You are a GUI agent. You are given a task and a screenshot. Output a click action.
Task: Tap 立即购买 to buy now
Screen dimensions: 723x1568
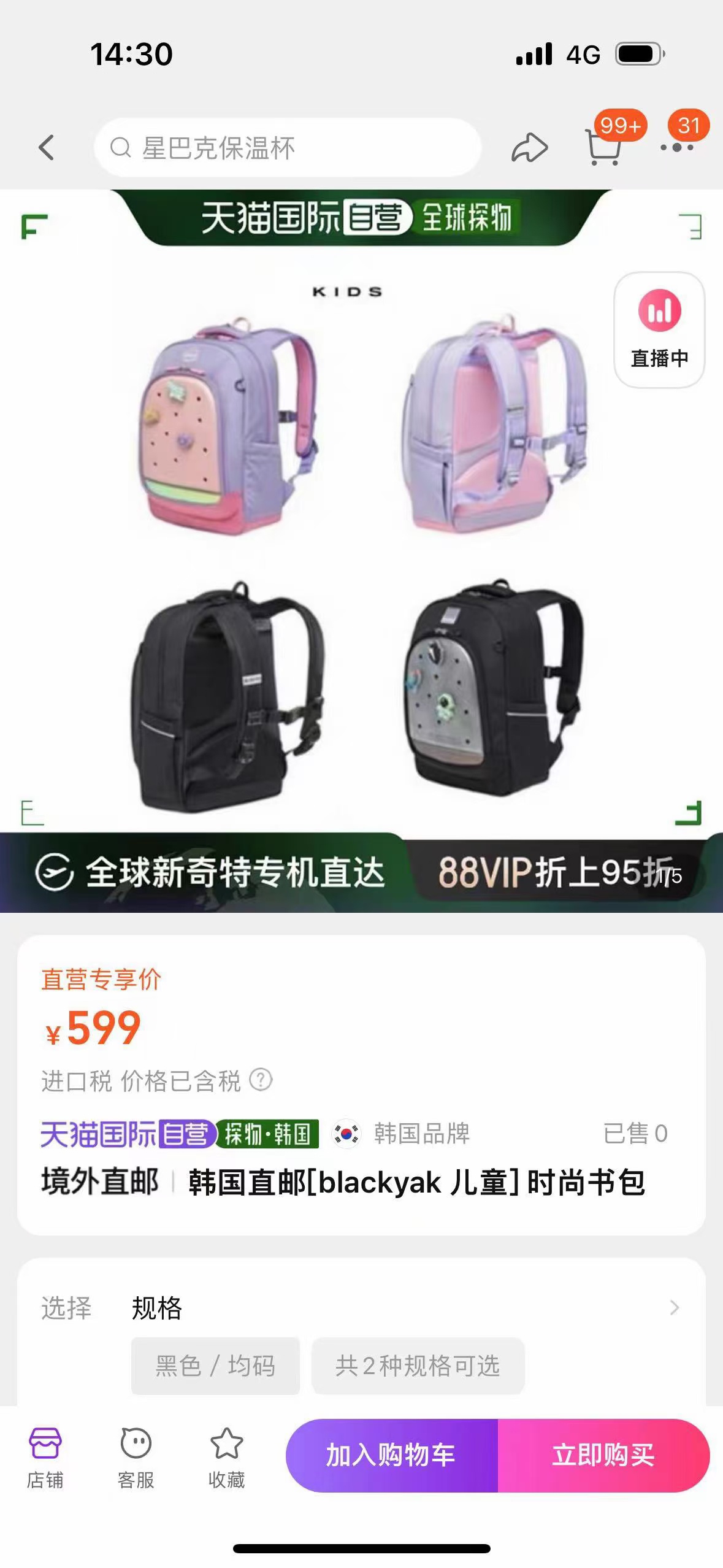(x=603, y=1455)
